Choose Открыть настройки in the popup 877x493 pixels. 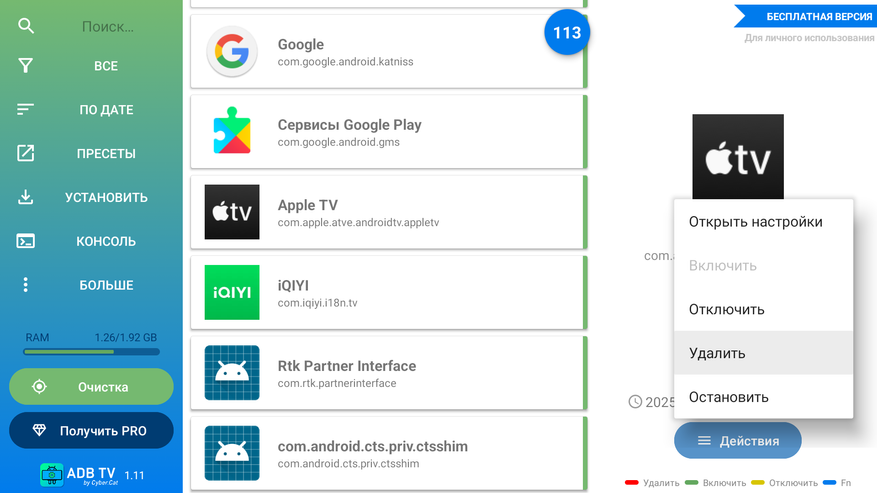(763, 222)
